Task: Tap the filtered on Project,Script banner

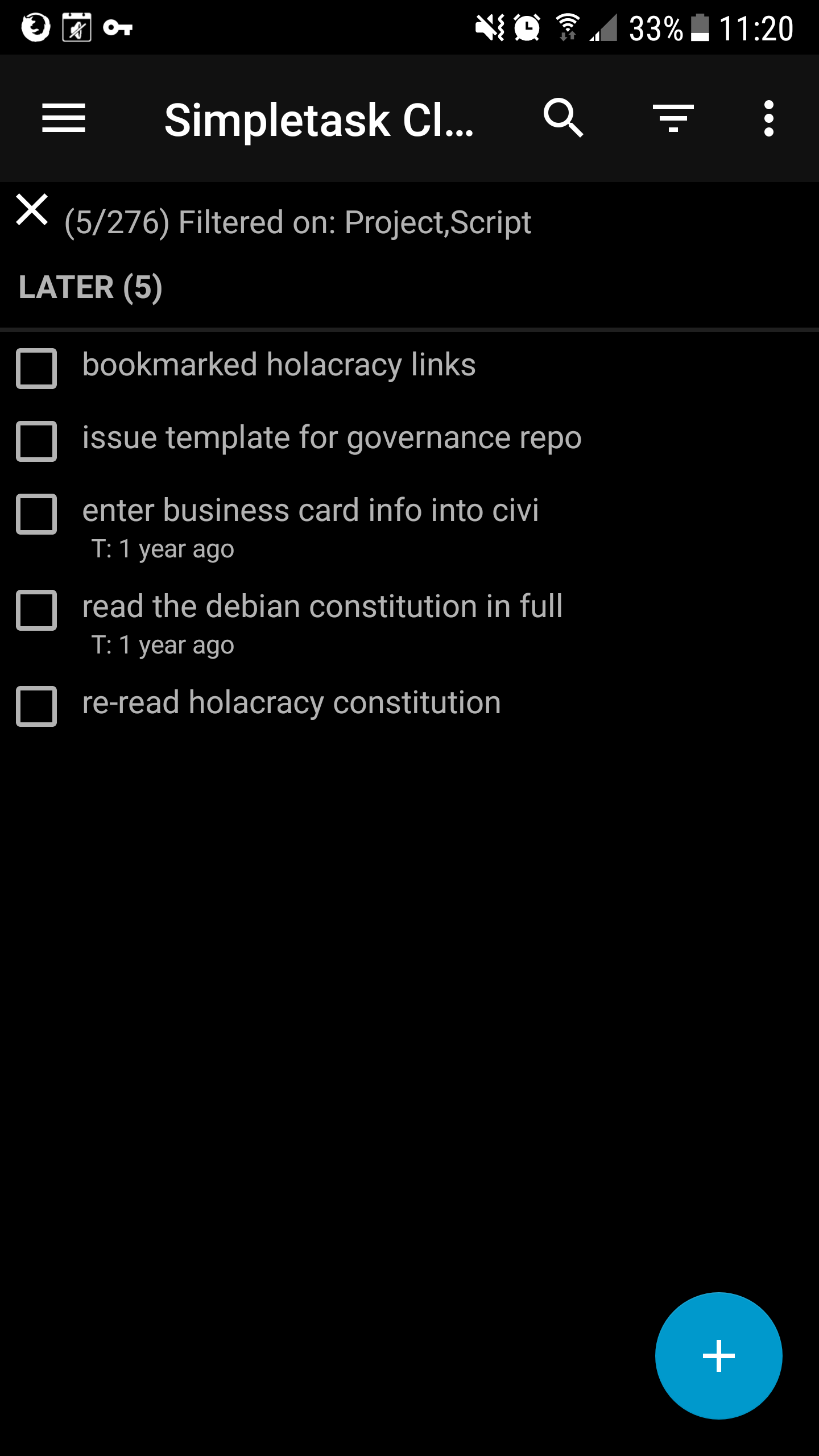Action: tap(296, 222)
